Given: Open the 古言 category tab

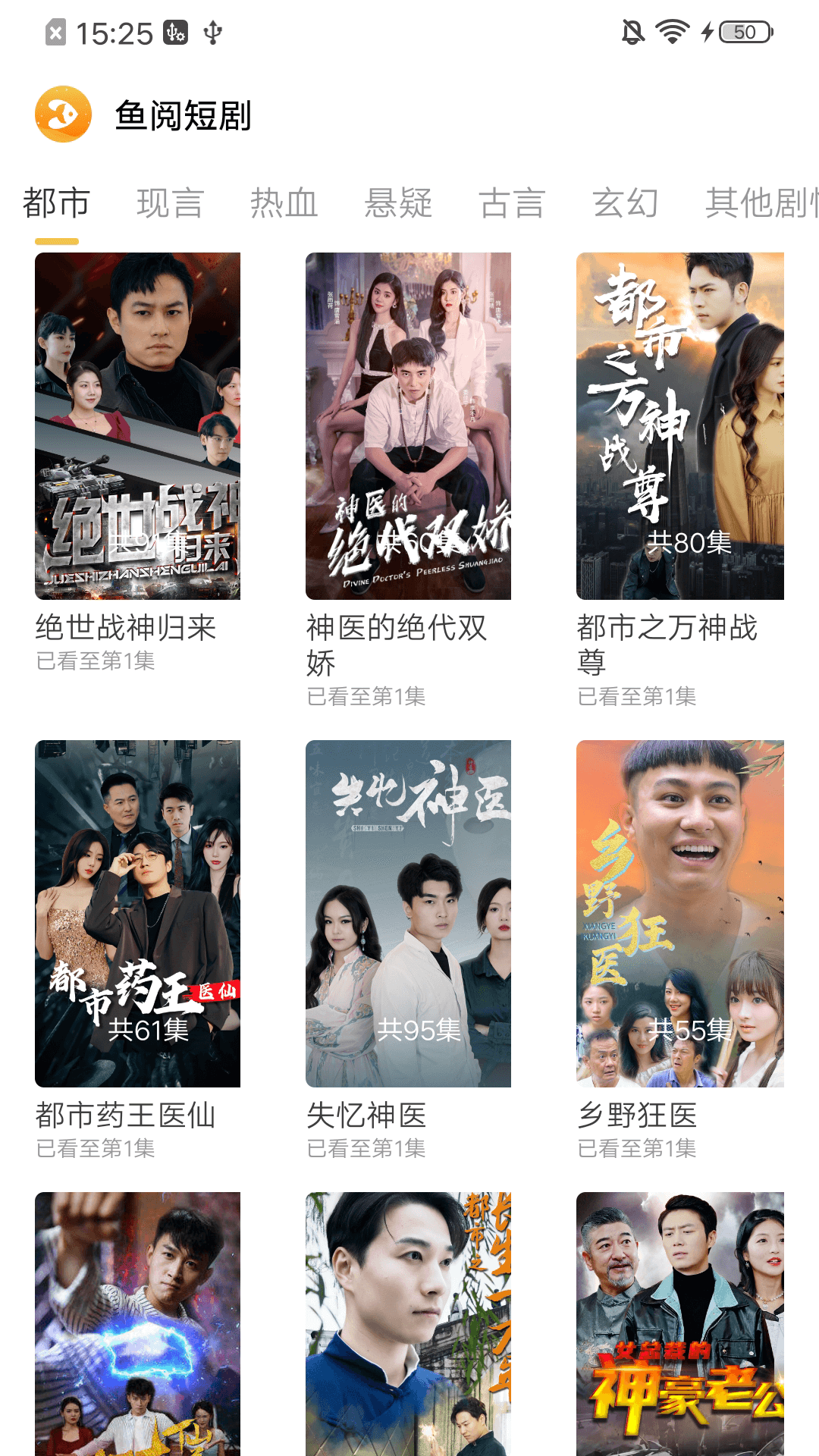Looking at the screenshot, I should point(513,201).
